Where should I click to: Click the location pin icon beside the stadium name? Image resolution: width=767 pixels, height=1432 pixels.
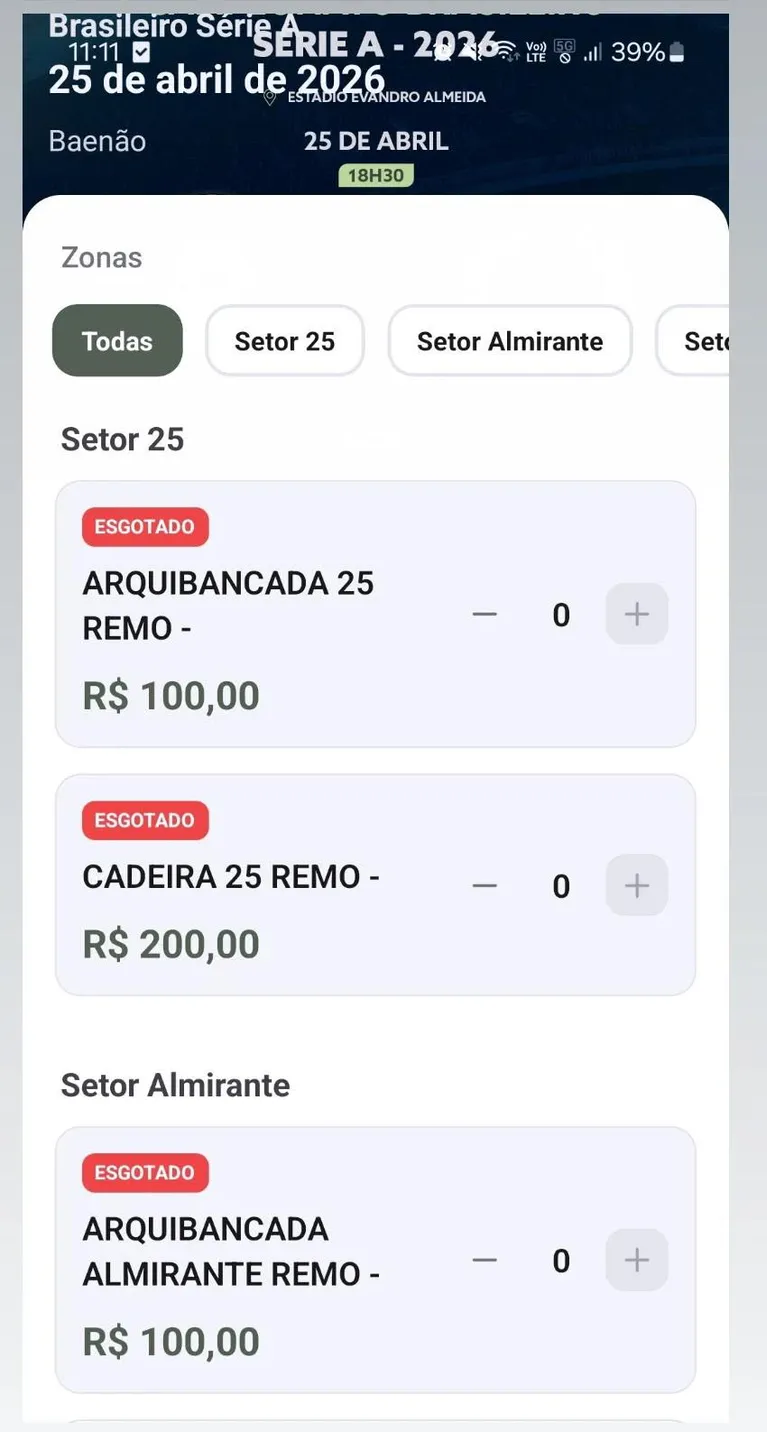click(268, 97)
